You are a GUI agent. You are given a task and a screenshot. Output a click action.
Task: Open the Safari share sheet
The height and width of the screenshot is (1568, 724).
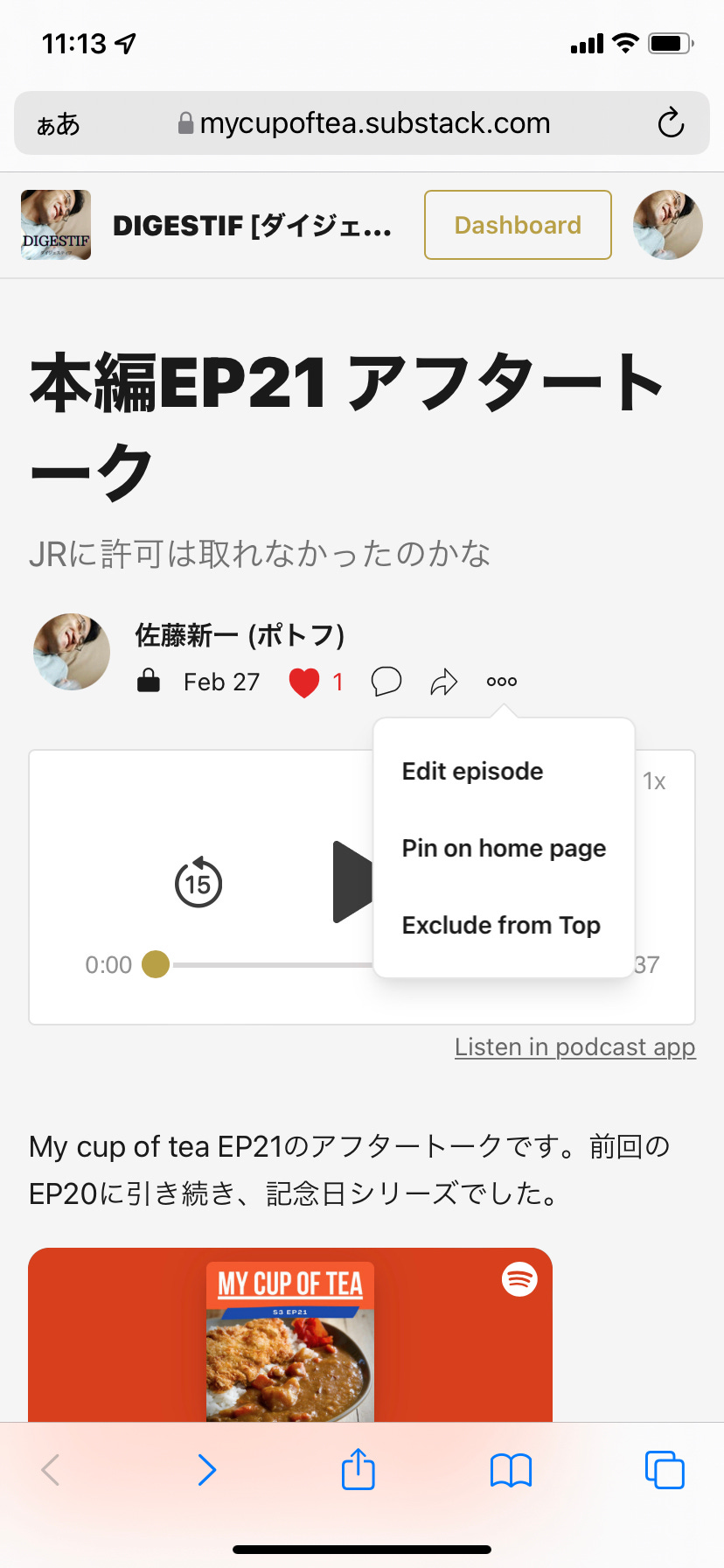pos(358,1470)
